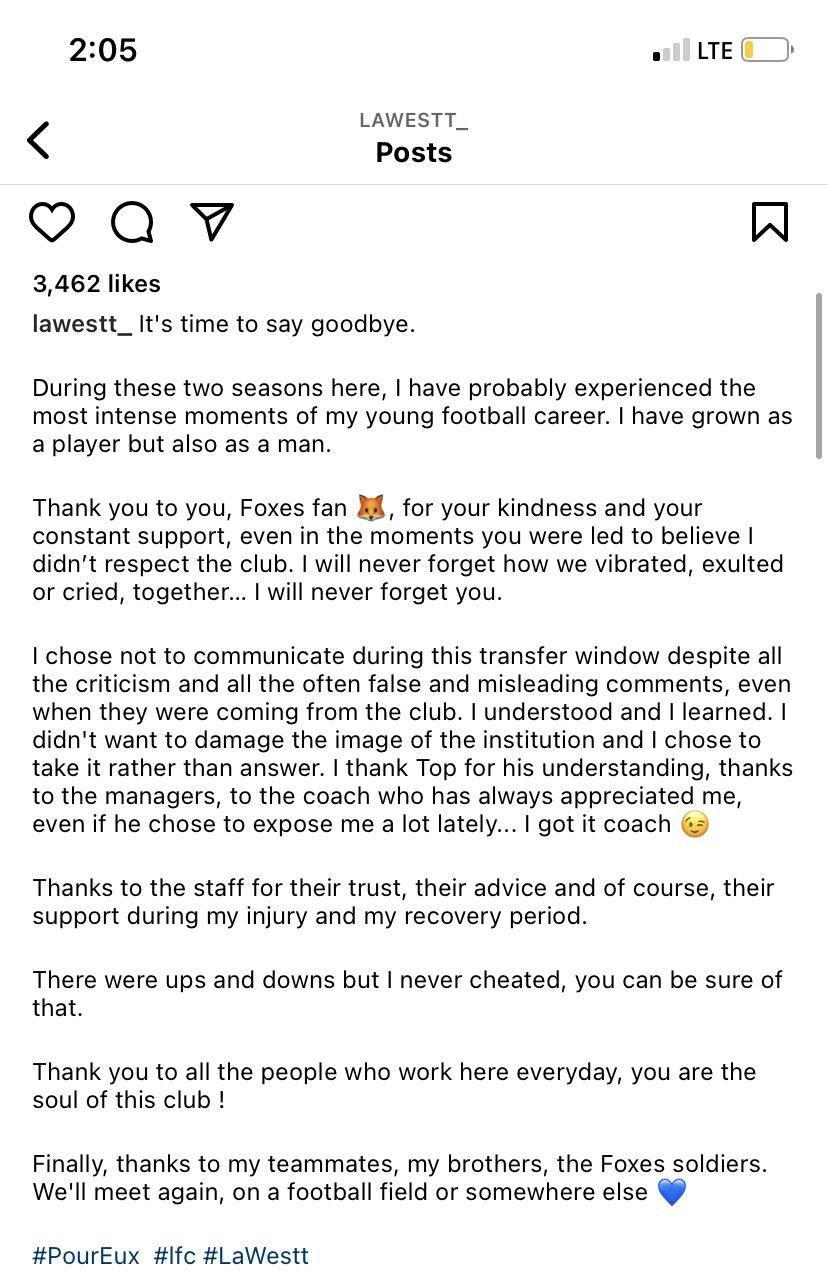Toggle the bookmark to unsave the post

pyautogui.click(x=770, y=222)
